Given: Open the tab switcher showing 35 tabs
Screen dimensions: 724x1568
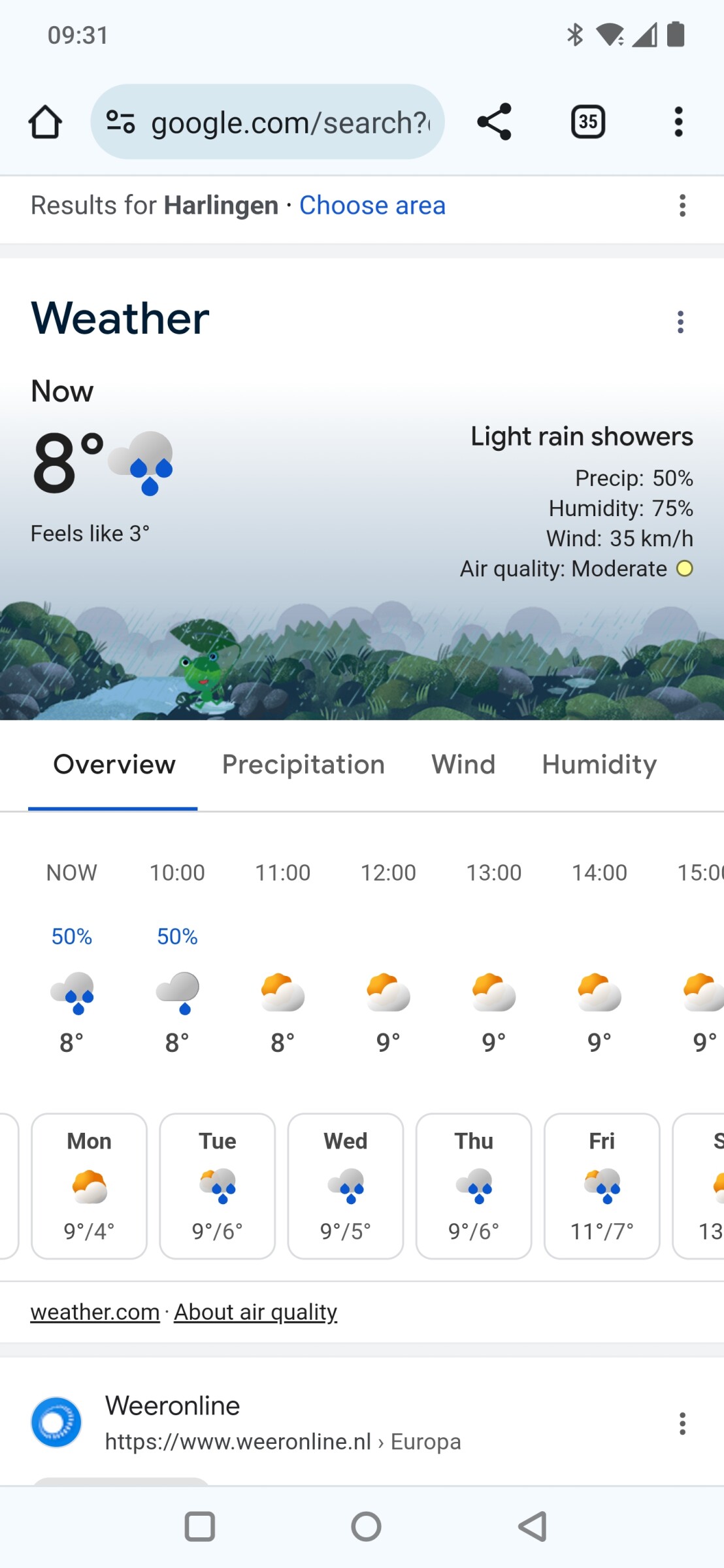Looking at the screenshot, I should point(588,122).
